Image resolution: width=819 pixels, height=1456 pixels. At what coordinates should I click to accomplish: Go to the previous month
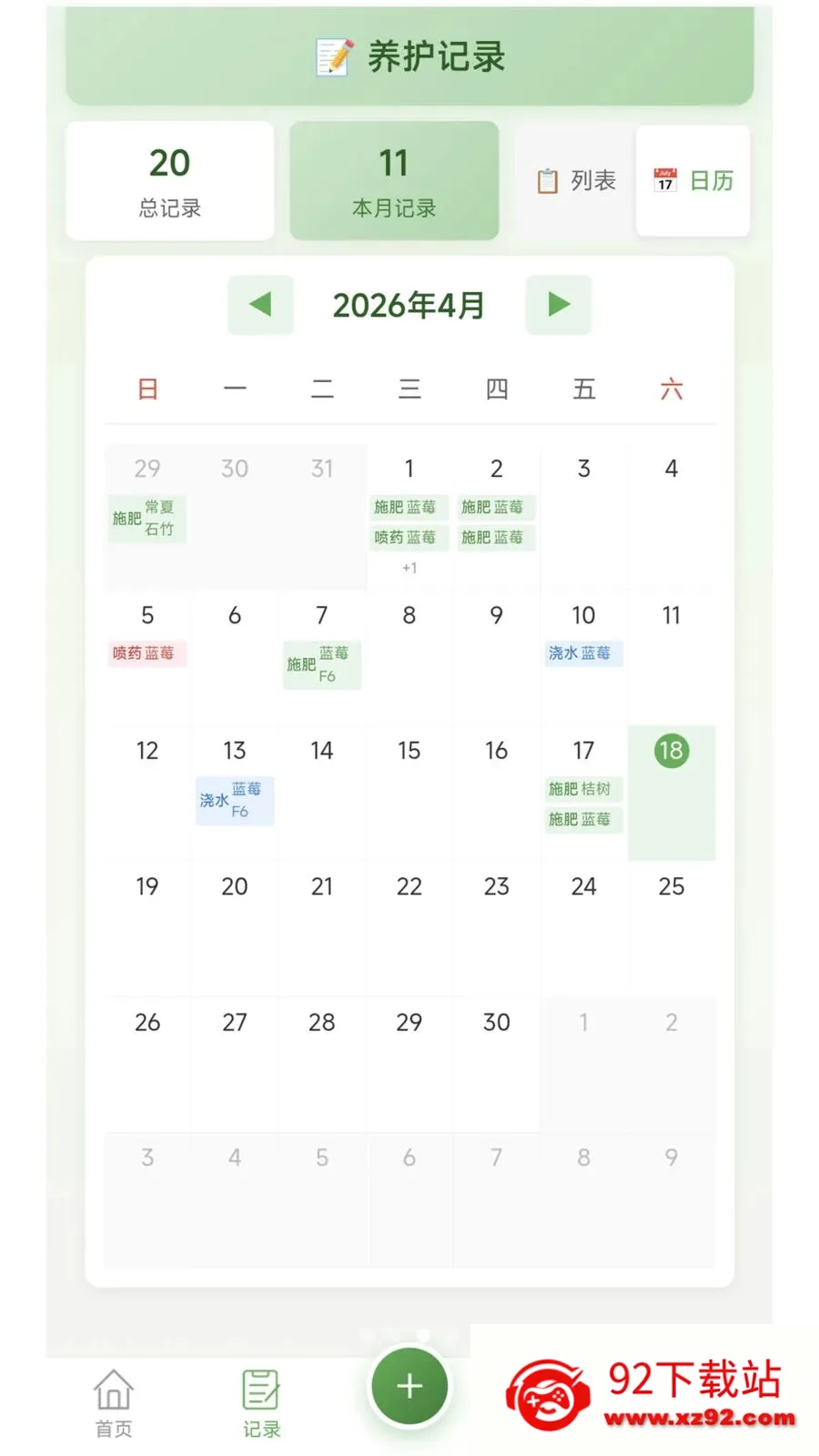click(260, 305)
